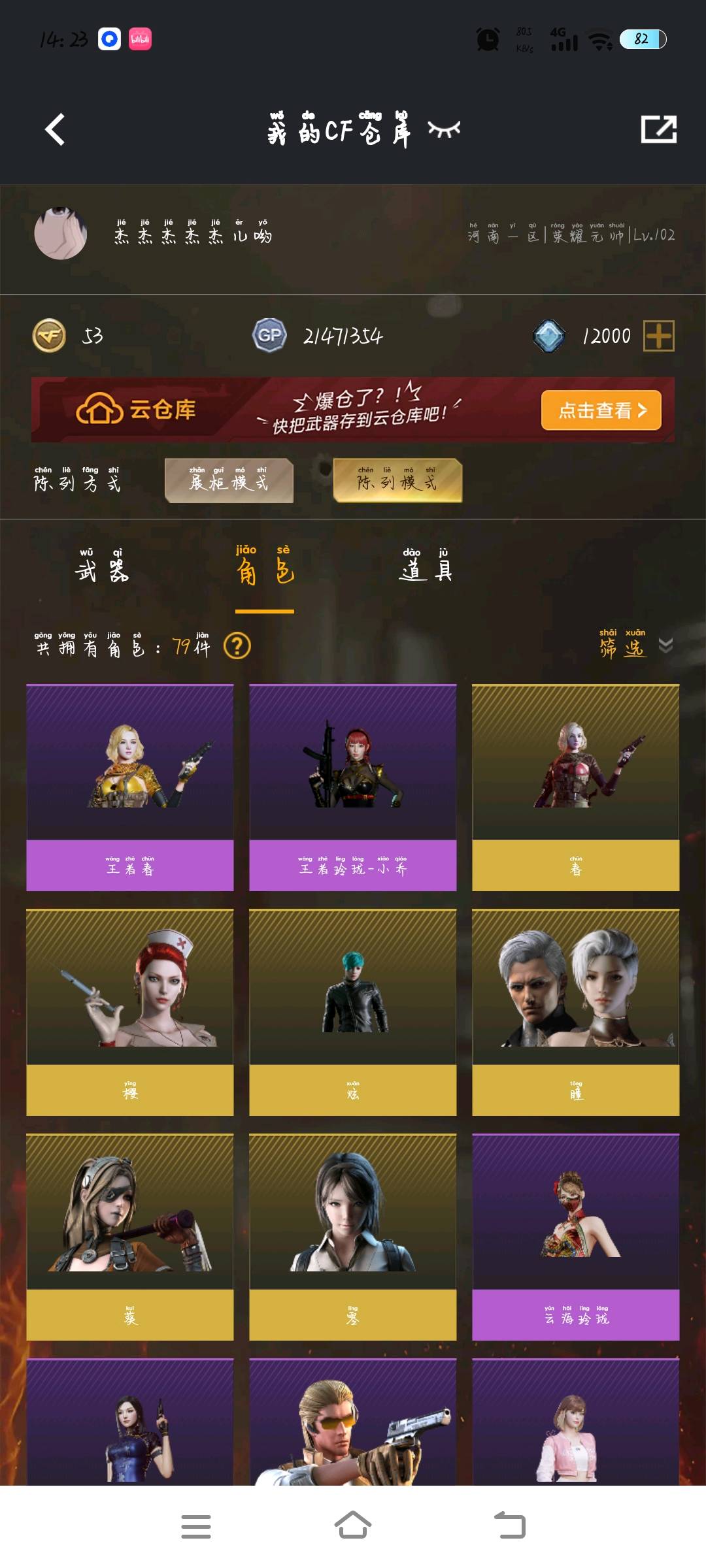This screenshot has width=706, height=1568.
Task: Add diamonds with the plus button
Action: coord(658,336)
